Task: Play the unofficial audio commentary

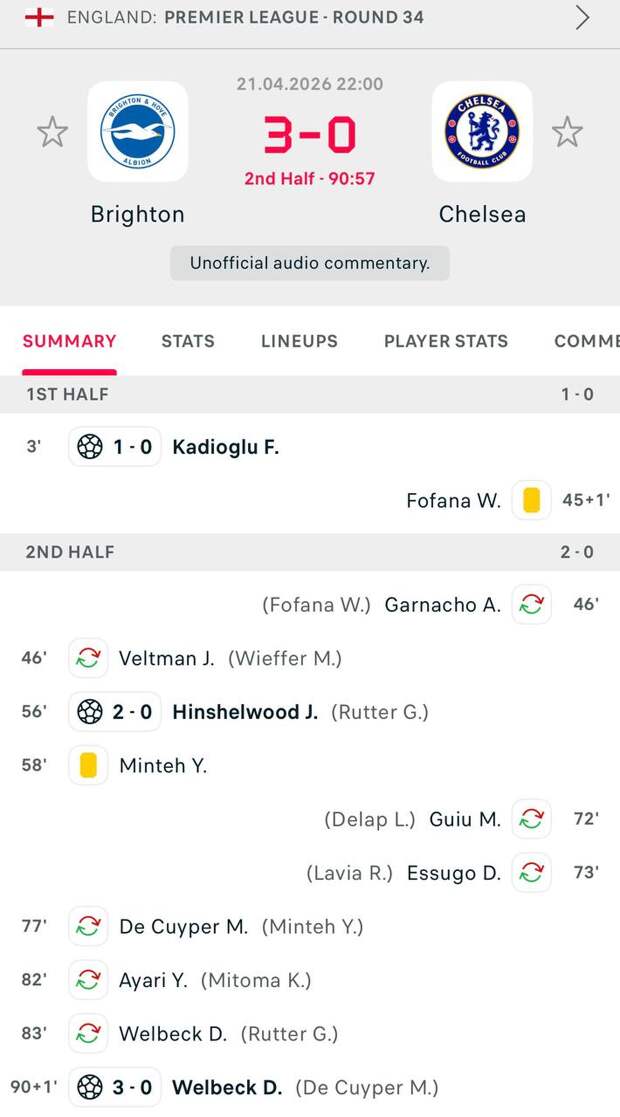Action: click(310, 263)
